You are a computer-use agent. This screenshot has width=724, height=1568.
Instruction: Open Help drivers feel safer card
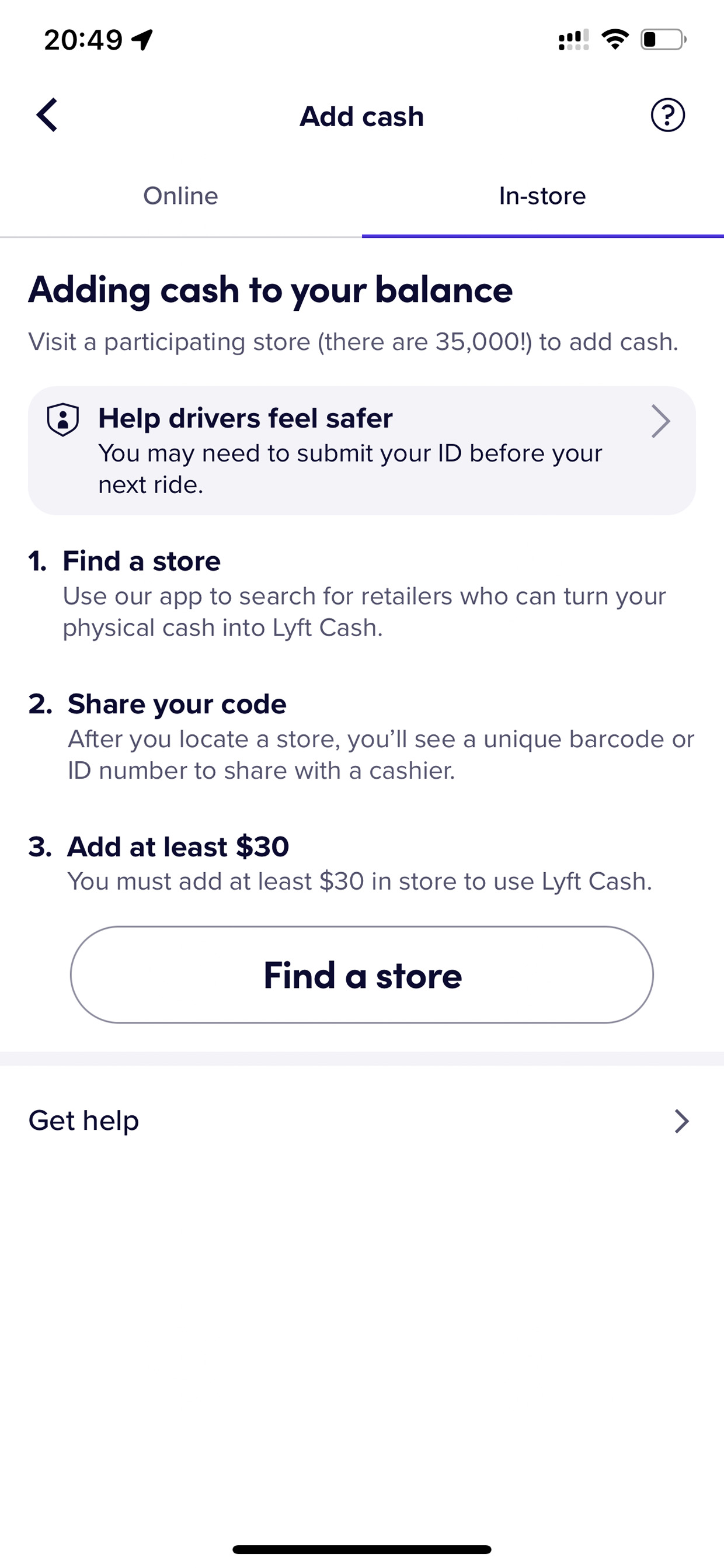coord(362,450)
